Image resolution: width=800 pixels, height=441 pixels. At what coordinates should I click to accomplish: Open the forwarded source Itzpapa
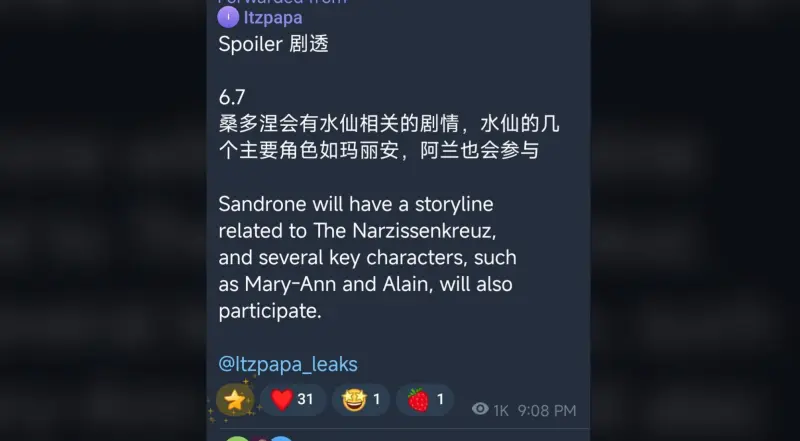[260, 18]
